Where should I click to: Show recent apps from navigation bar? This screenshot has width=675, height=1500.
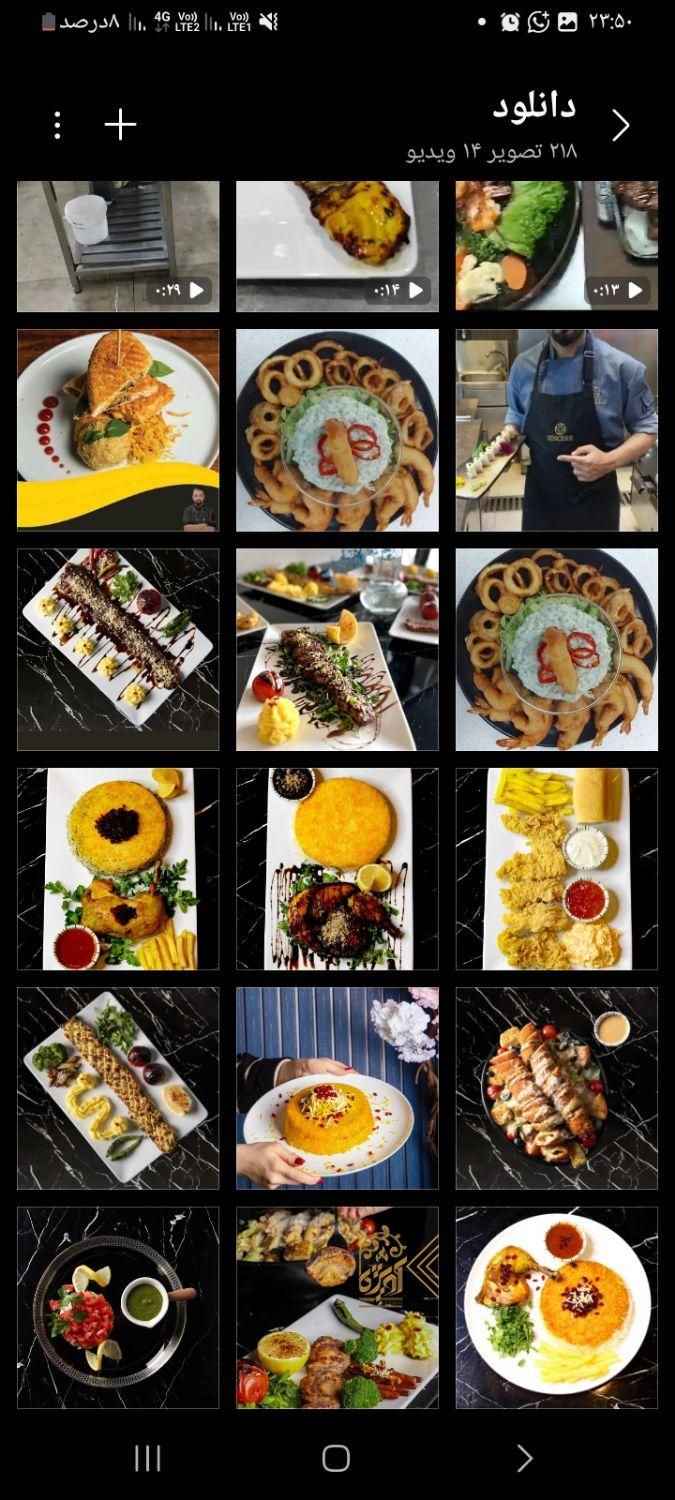147,1458
